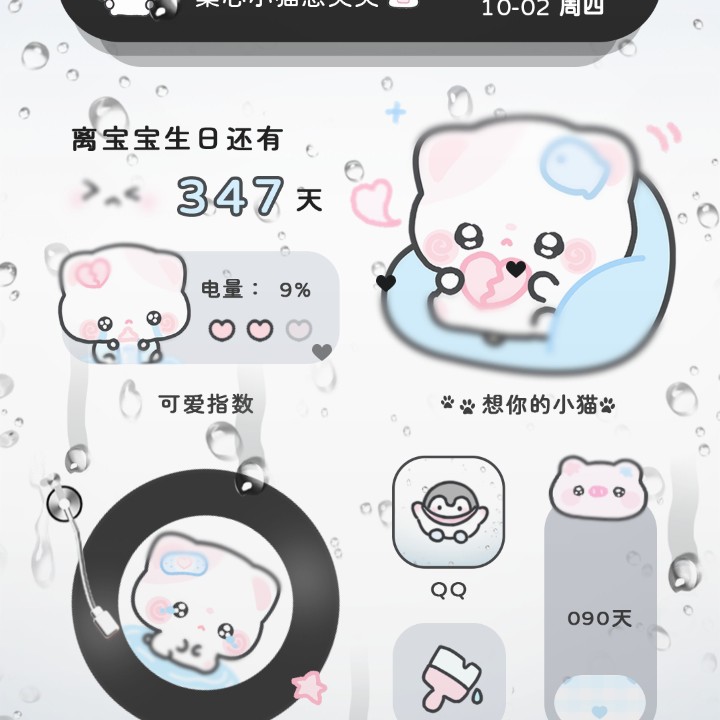
Task: Open the QQ app
Action: point(448,512)
